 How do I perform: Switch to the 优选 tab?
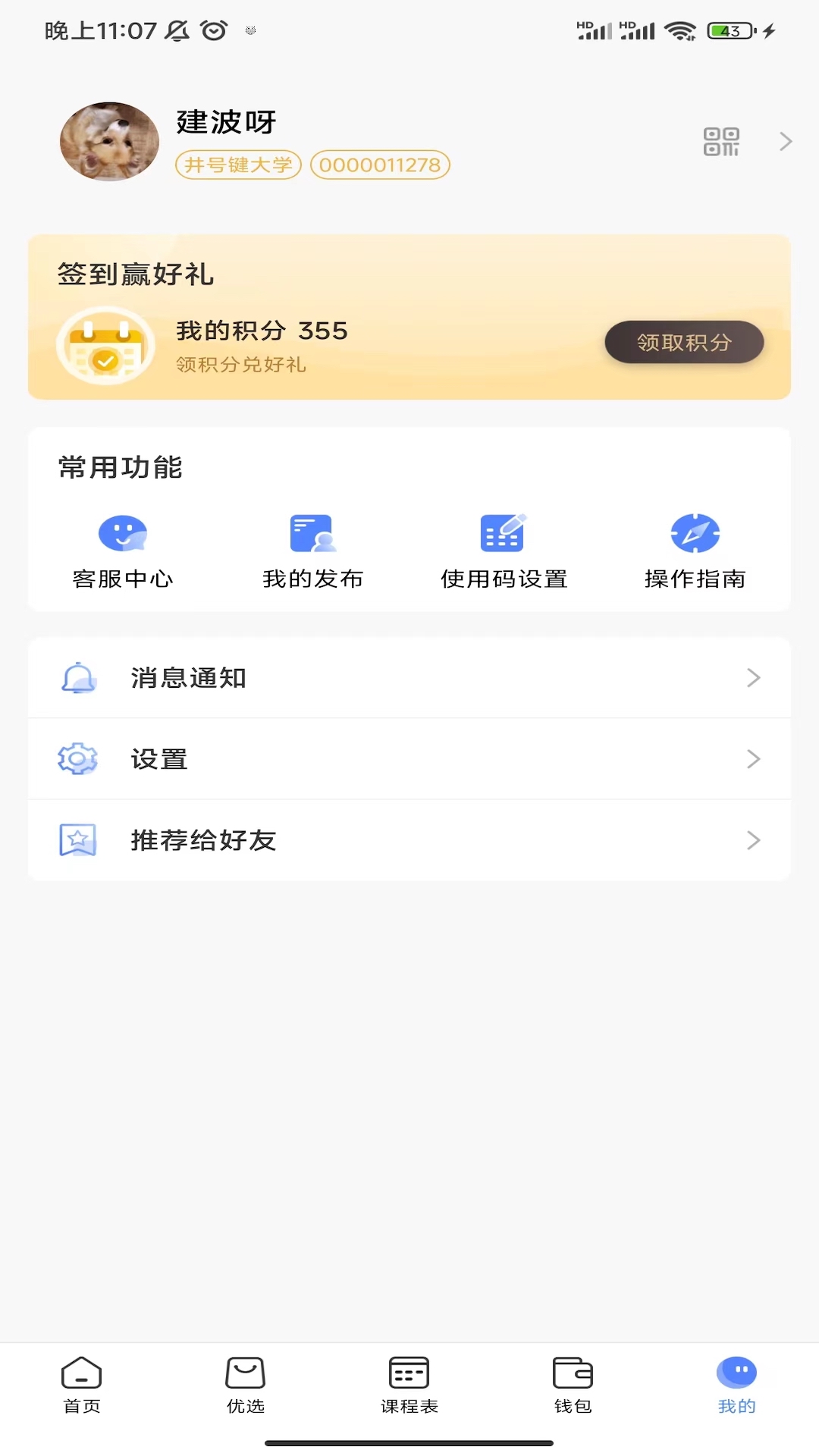point(246,1385)
